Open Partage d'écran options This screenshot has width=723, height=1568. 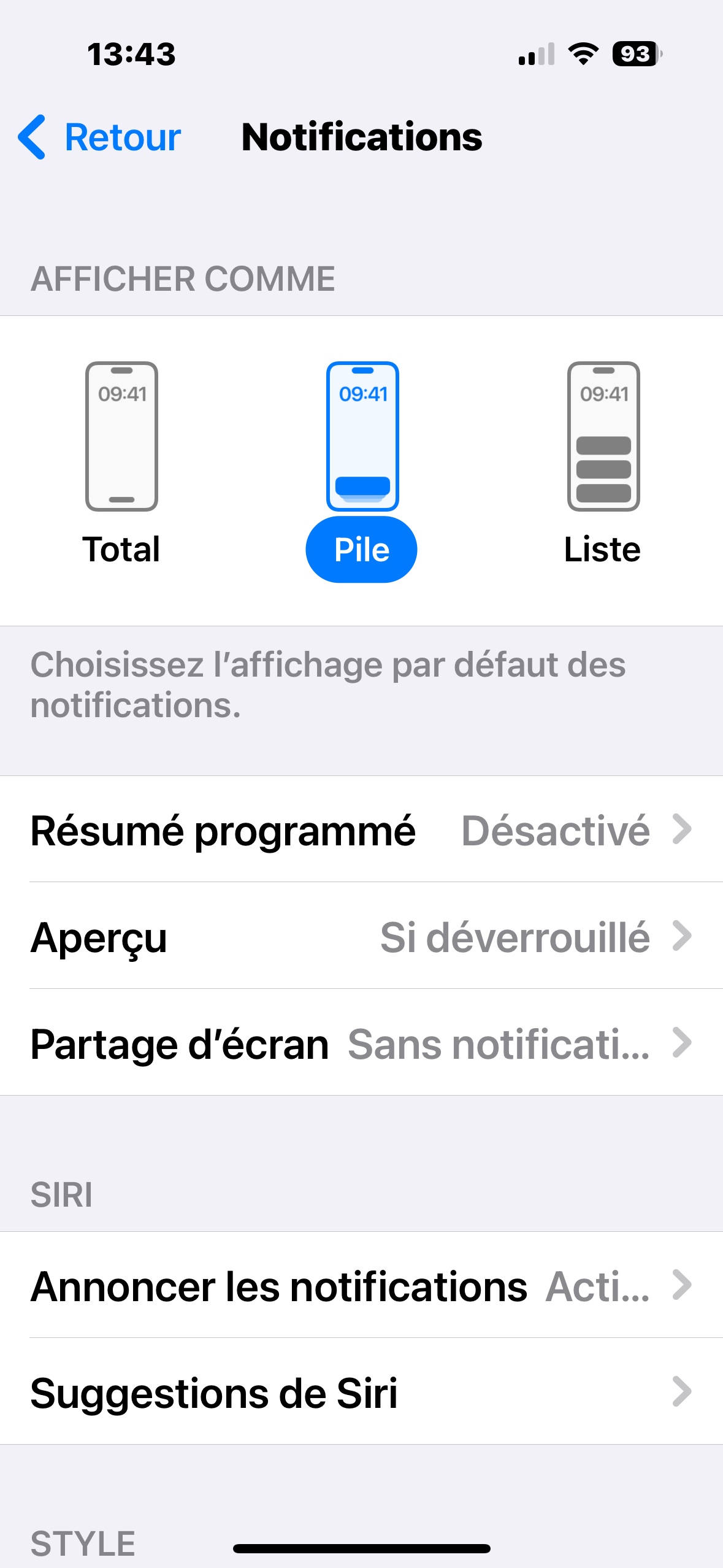tap(361, 1043)
